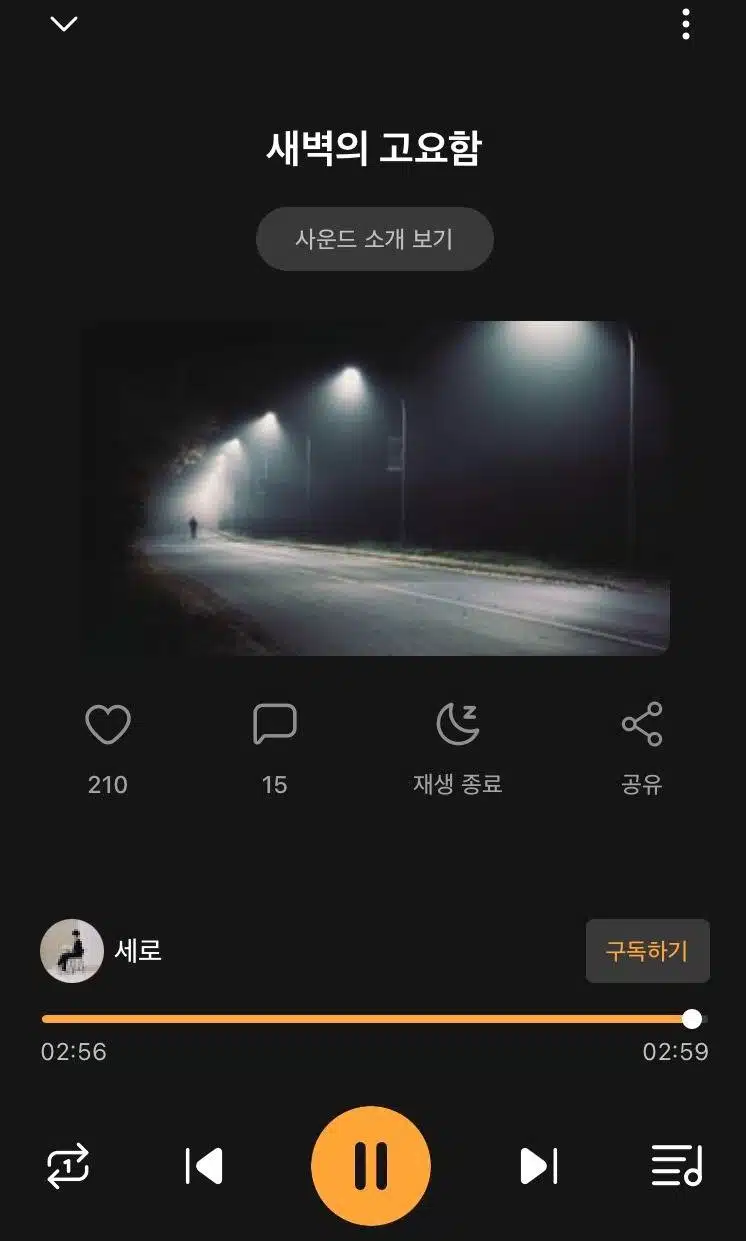Tap the playback progress bar
This screenshot has width=746, height=1241.
(x=374, y=1019)
